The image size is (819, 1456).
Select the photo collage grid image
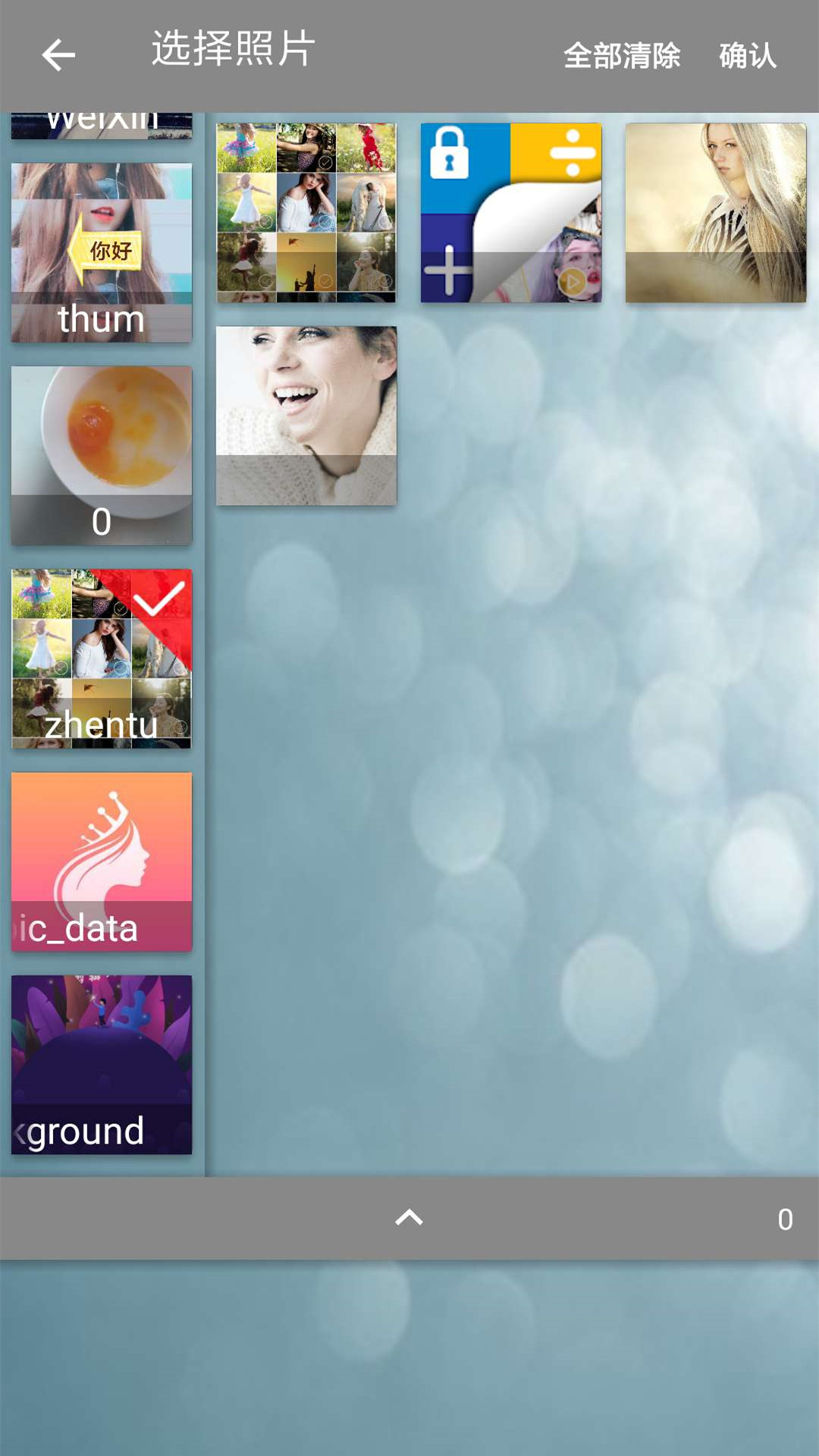click(306, 213)
